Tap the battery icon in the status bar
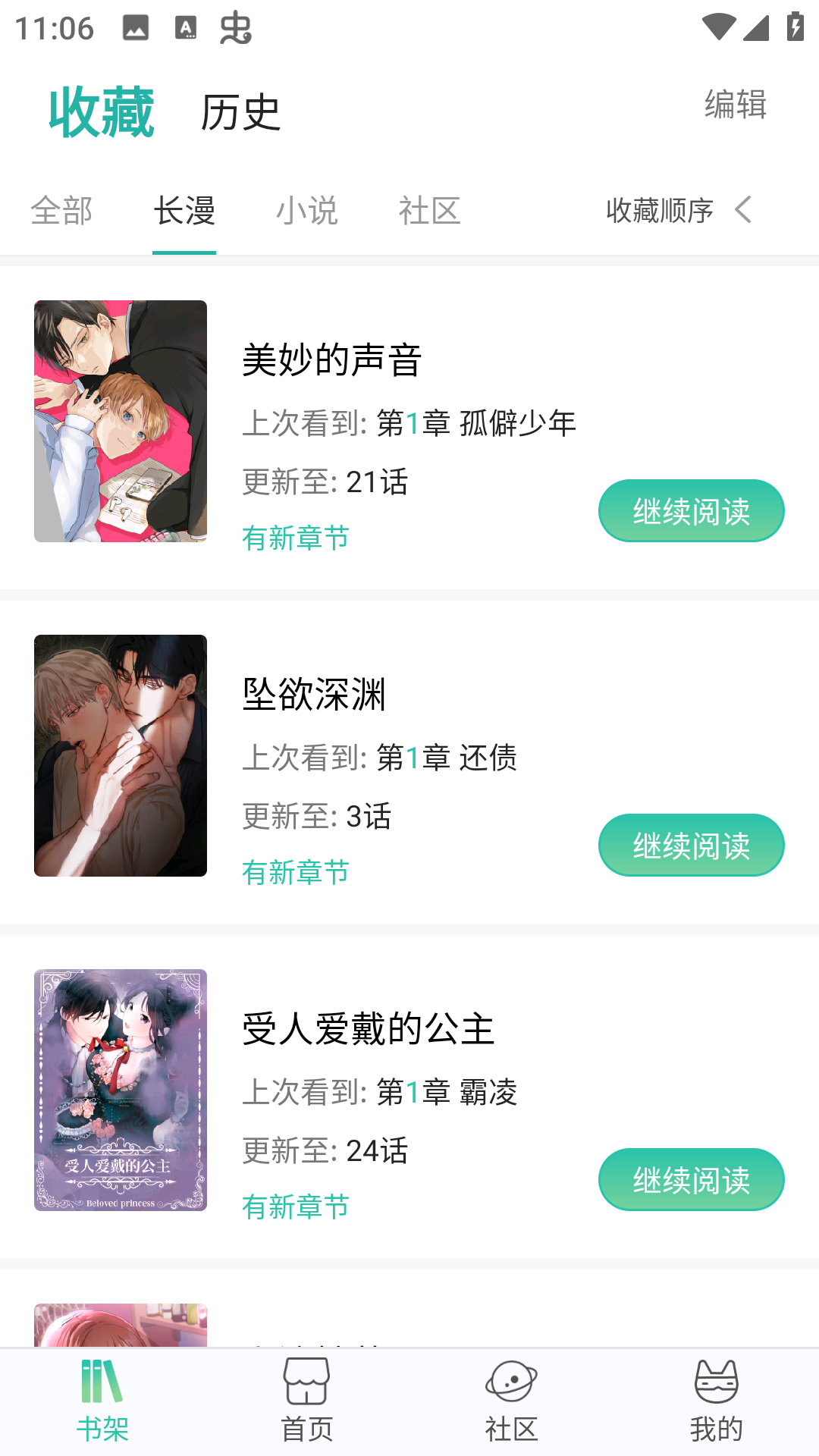The height and width of the screenshot is (1456, 819). coord(794,27)
